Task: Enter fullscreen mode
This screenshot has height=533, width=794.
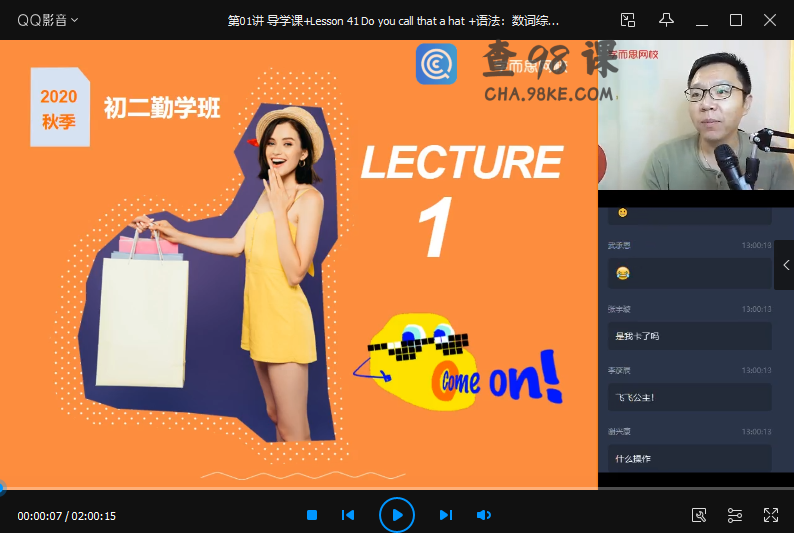Action: tap(771, 515)
